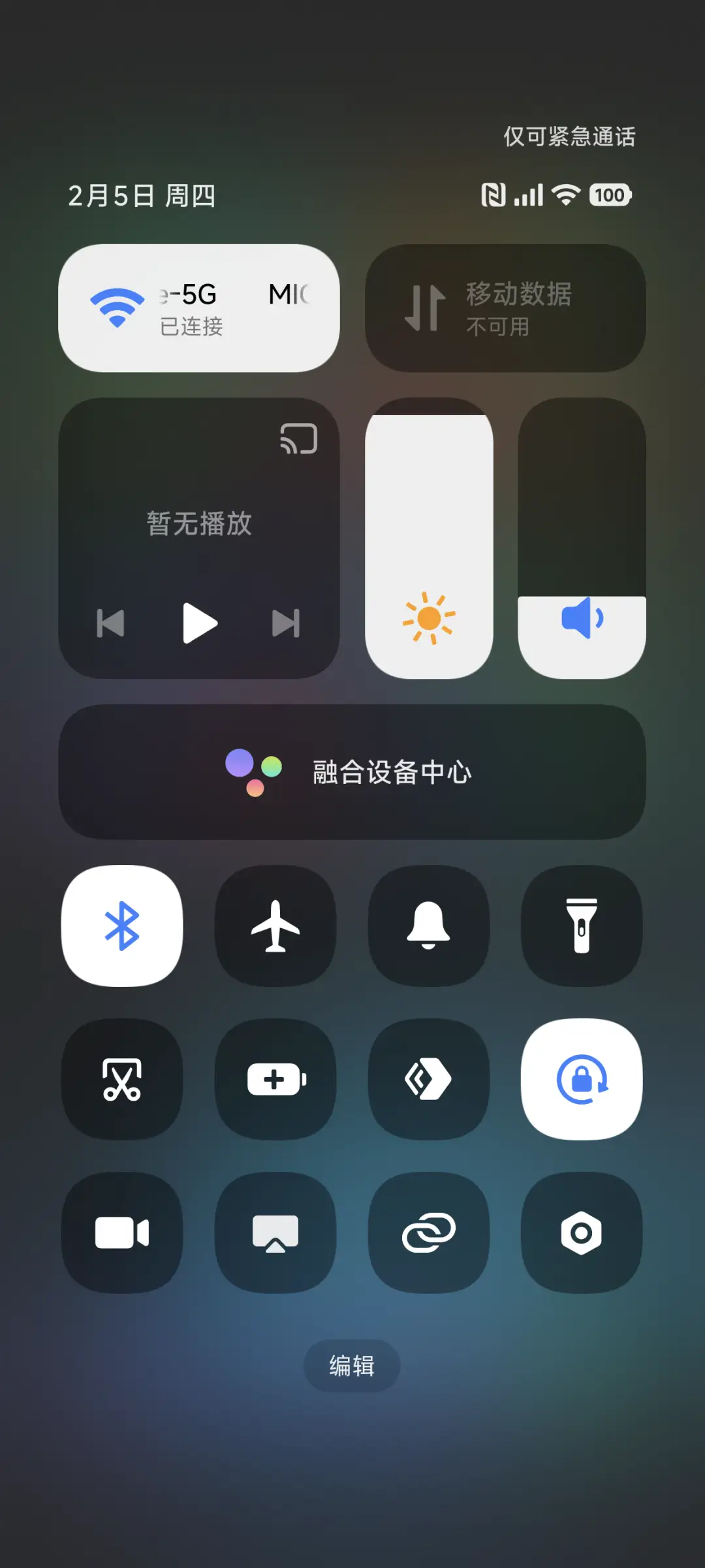The height and width of the screenshot is (1568, 705).
Task: Select the screenshot scissors icon
Action: 123,1080
